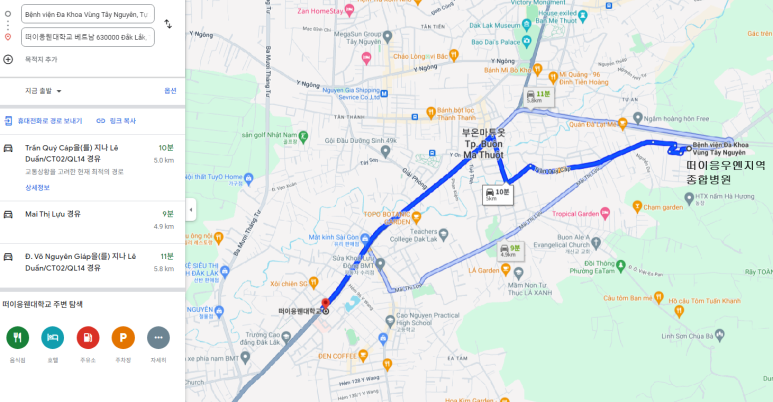Image resolution: width=773 pixels, height=402 pixels.
Task: Open 상세정보 for the first route
Action: 37,187
